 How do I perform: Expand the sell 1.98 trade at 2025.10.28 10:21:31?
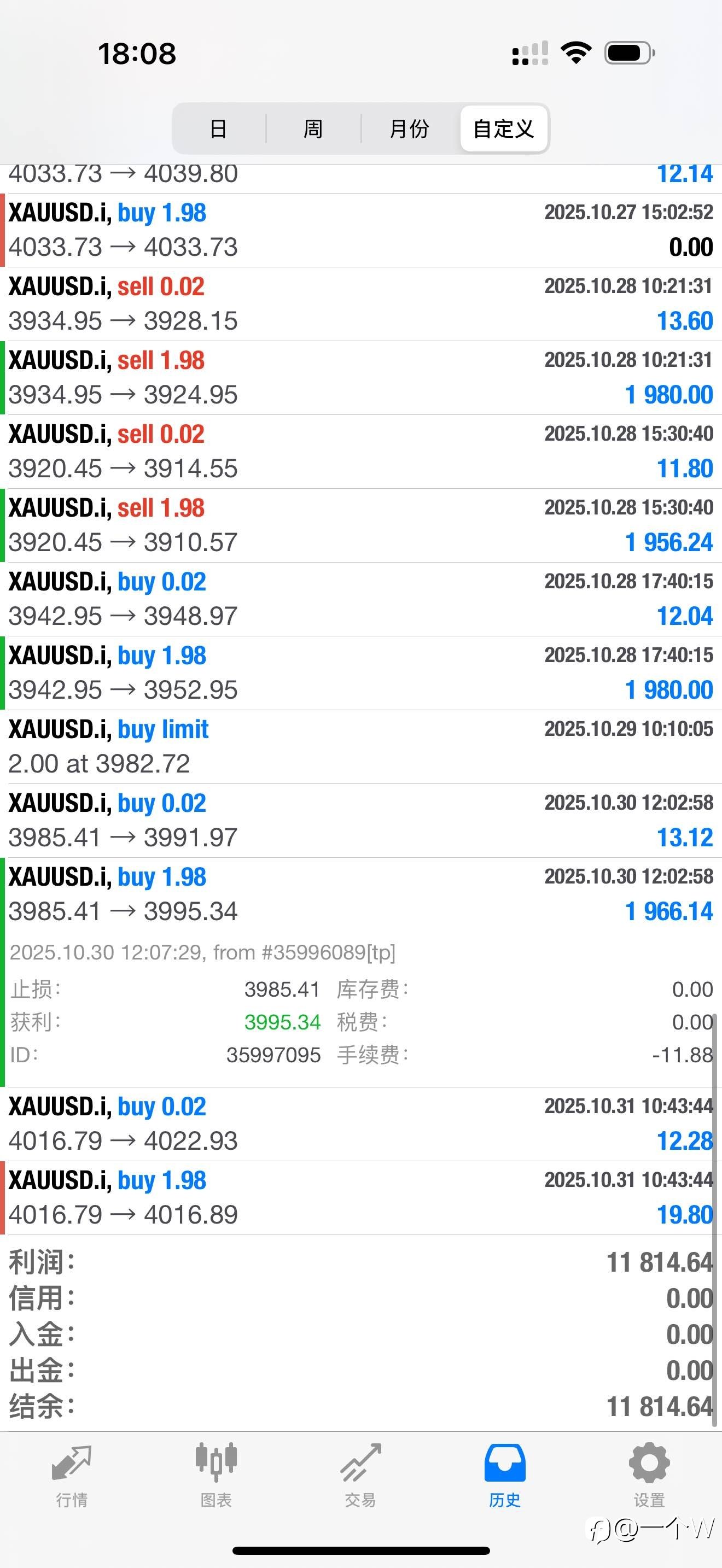tap(361, 377)
